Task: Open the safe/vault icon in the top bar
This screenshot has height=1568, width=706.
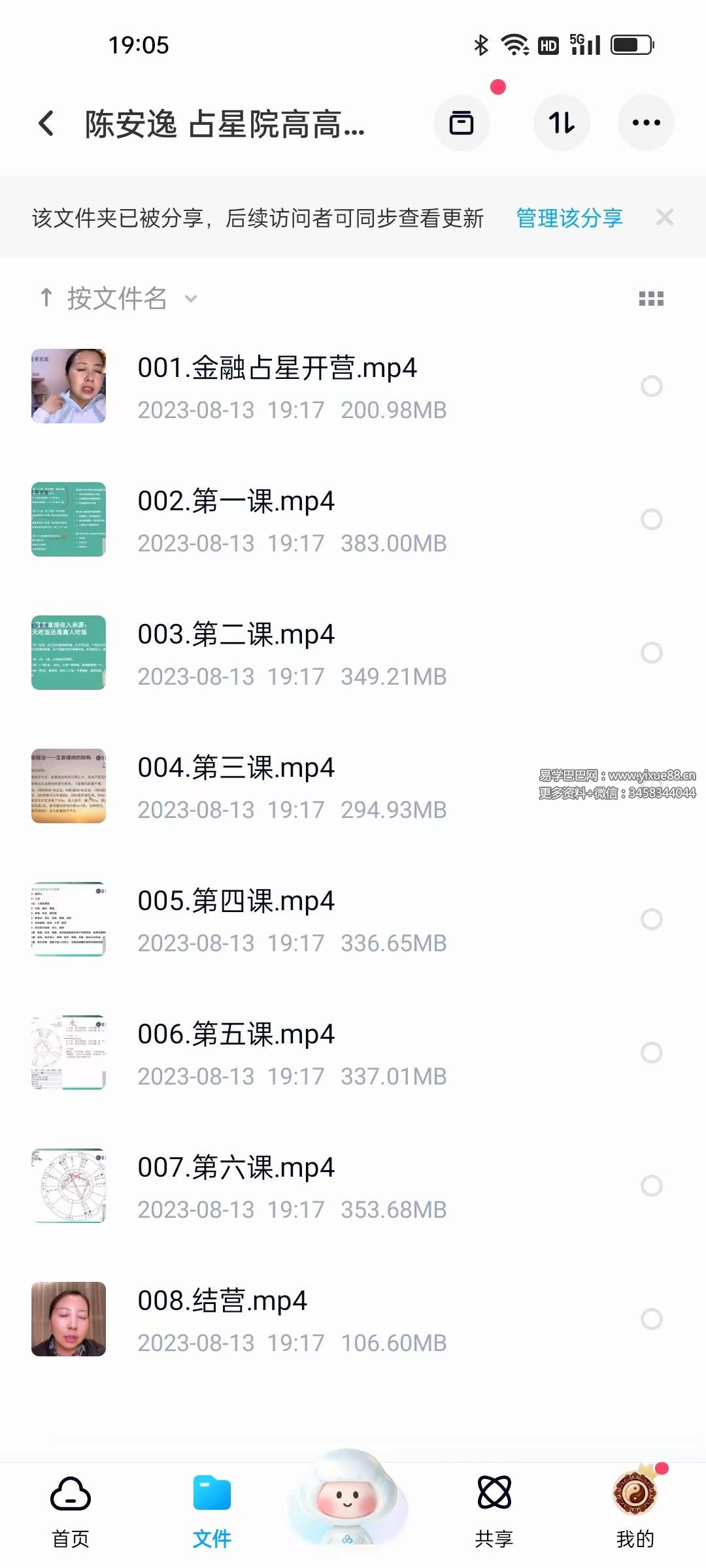Action: (462, 122)
